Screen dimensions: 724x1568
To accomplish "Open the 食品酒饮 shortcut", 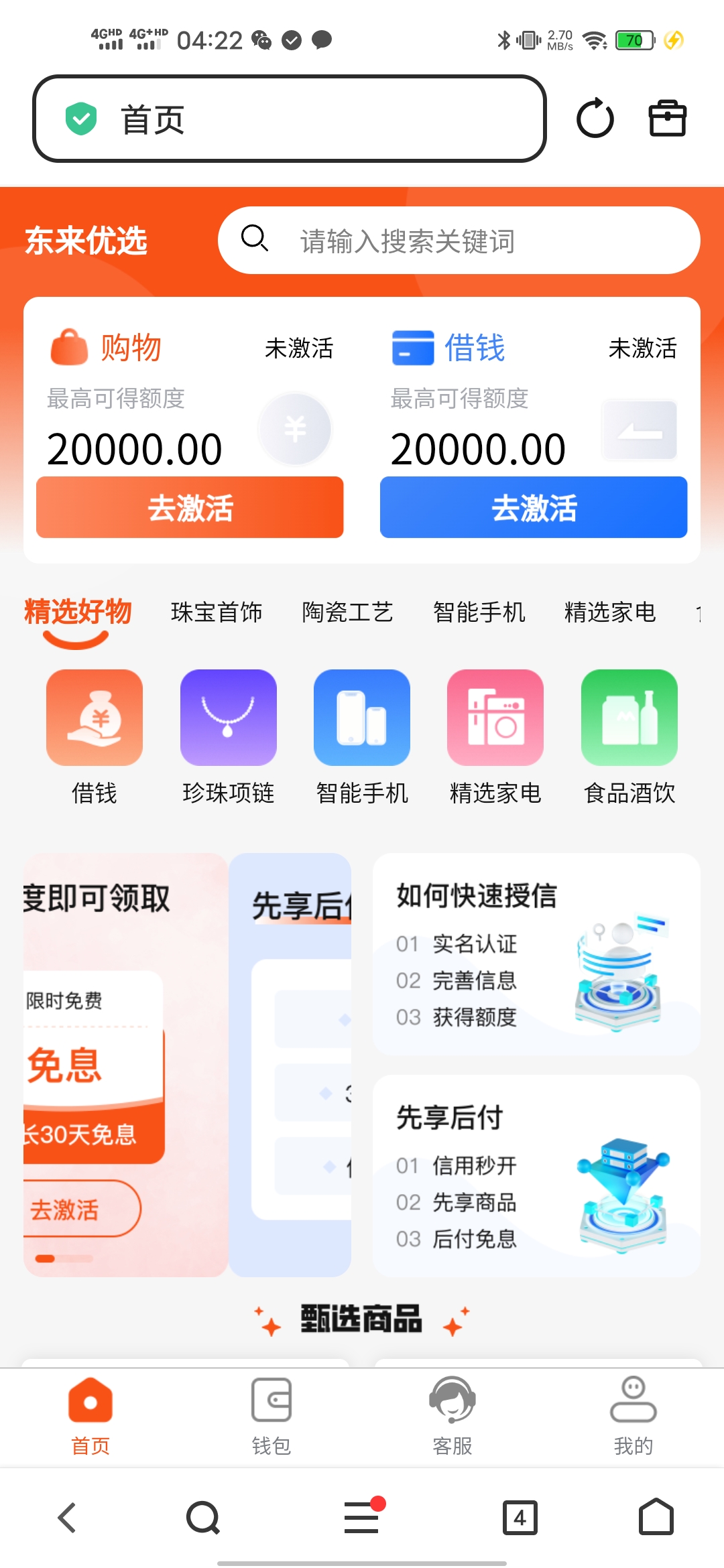I will pyautogui.click(x=629, y=736).
